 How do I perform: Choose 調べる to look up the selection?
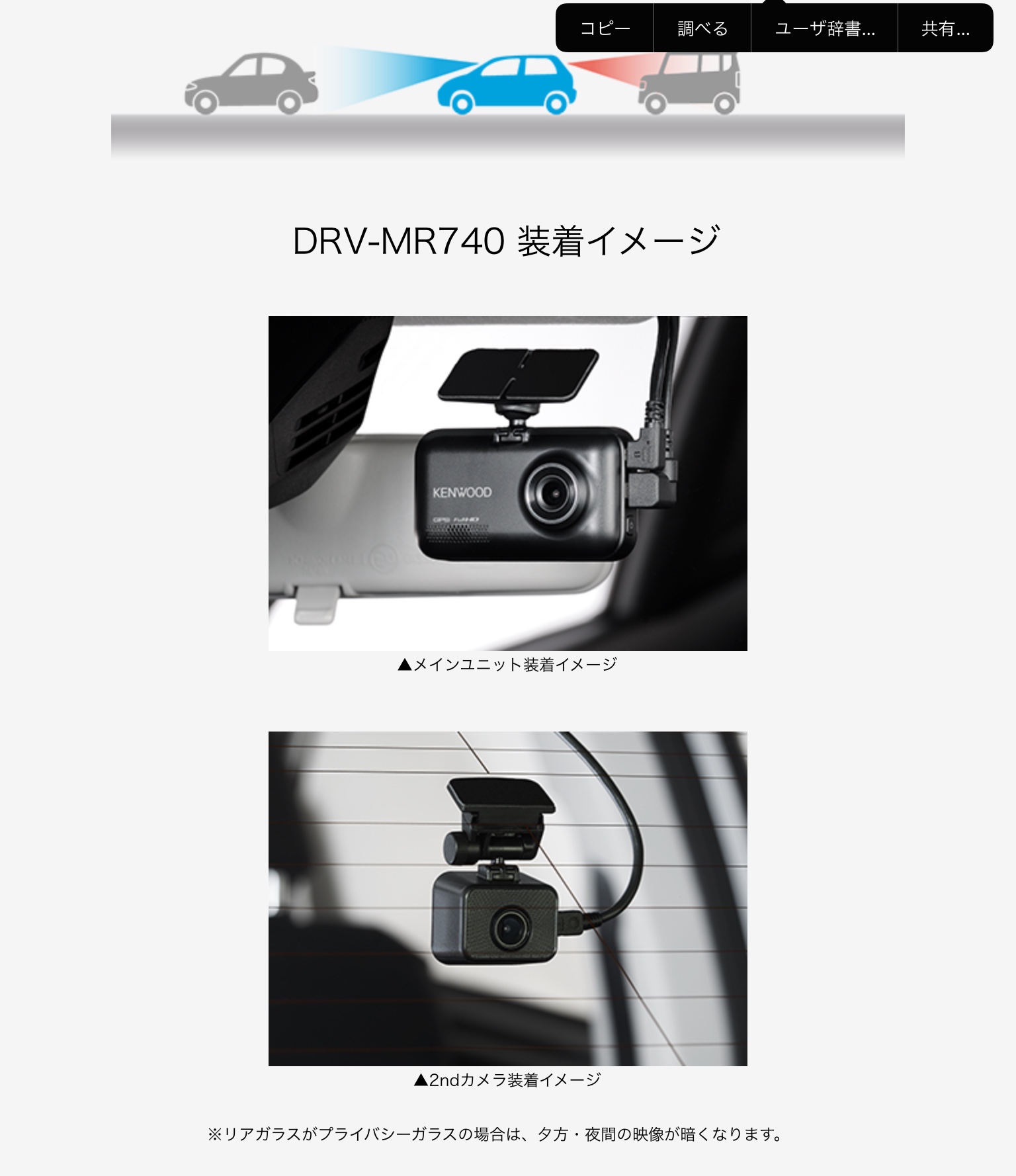tap(702, 28)
